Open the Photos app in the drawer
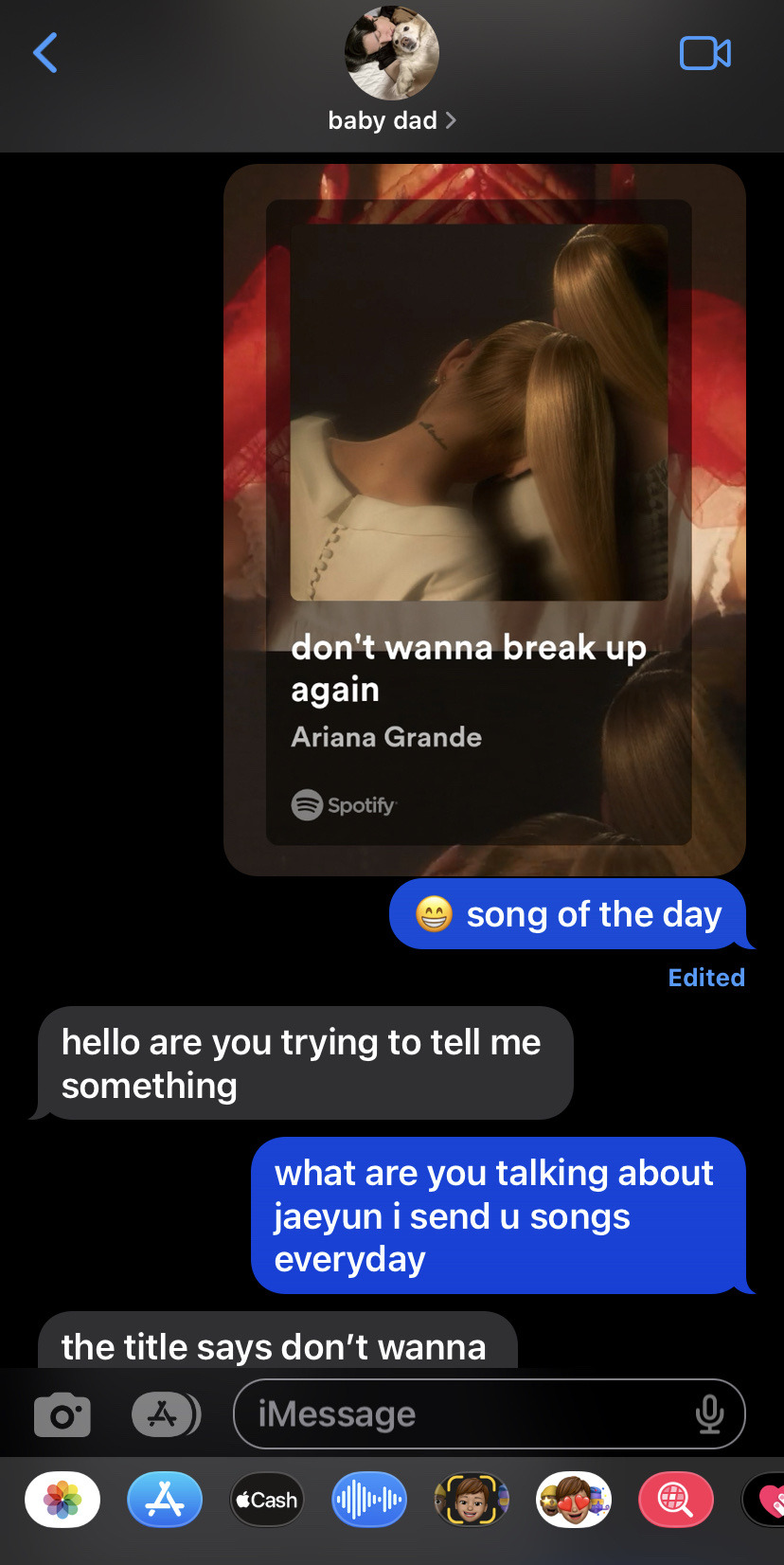Image resolution: width=784 pixels, height=1565 pixels. pyautogui.click(x=62, y=1500)
